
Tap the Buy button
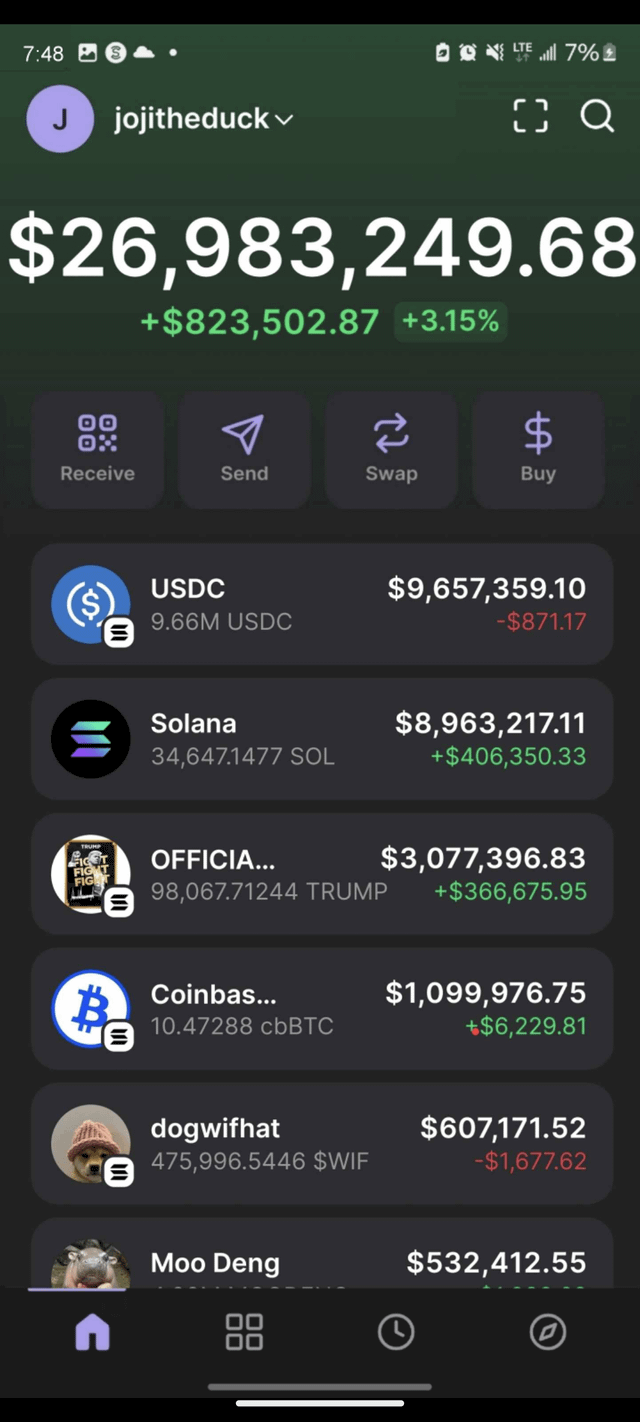point(538,449)
